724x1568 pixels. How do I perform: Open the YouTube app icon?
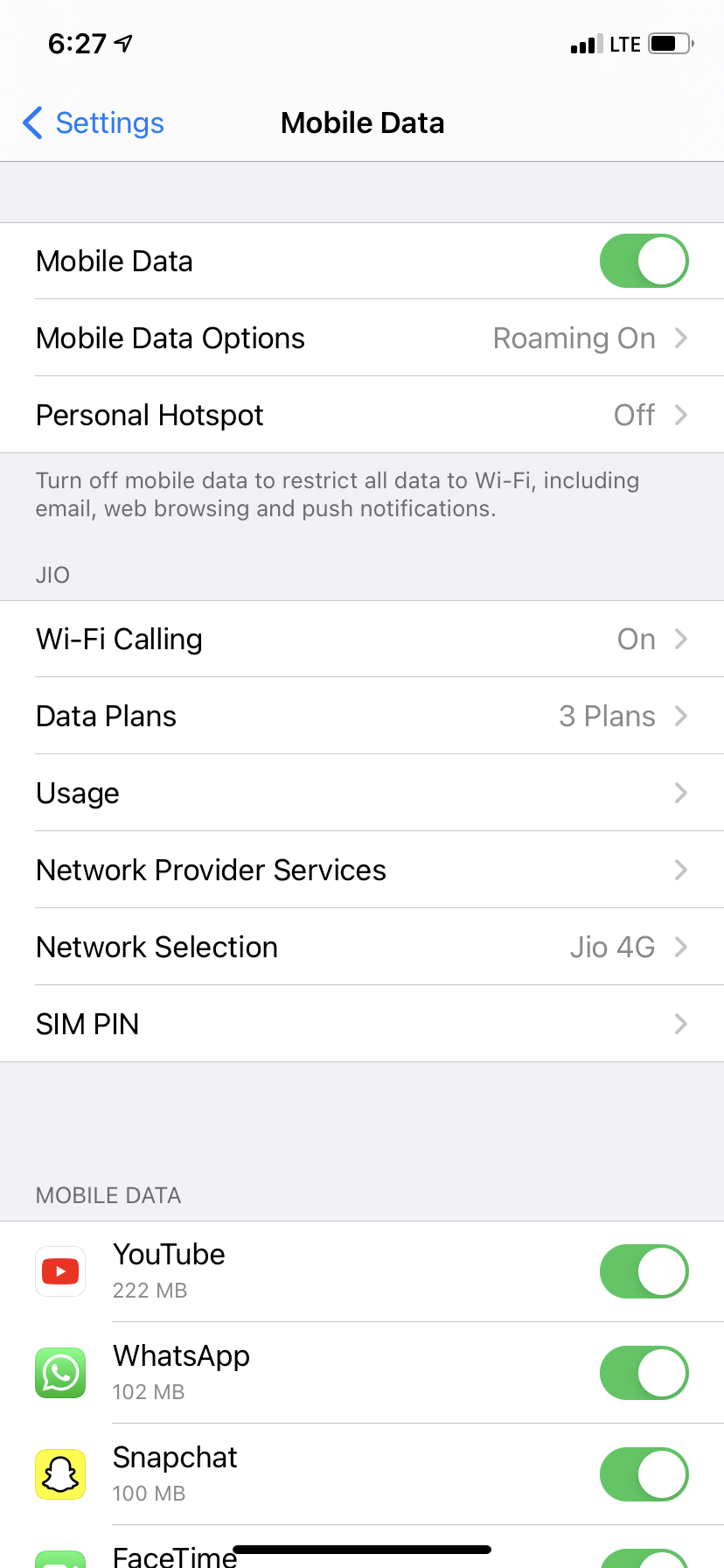tap(59, 1271)
